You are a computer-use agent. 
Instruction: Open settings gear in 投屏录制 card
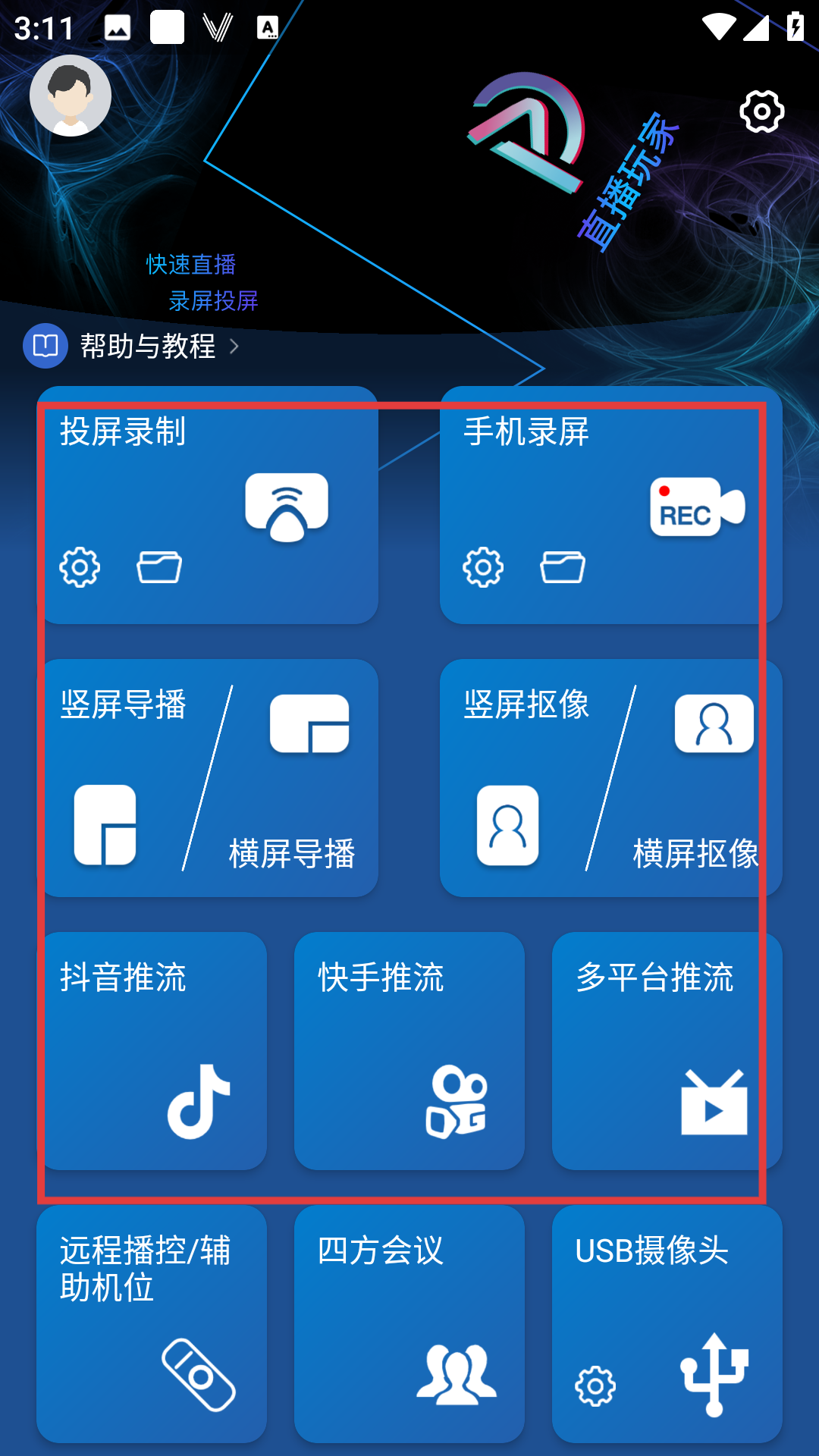pyautogui.click(x=80, y=567)
